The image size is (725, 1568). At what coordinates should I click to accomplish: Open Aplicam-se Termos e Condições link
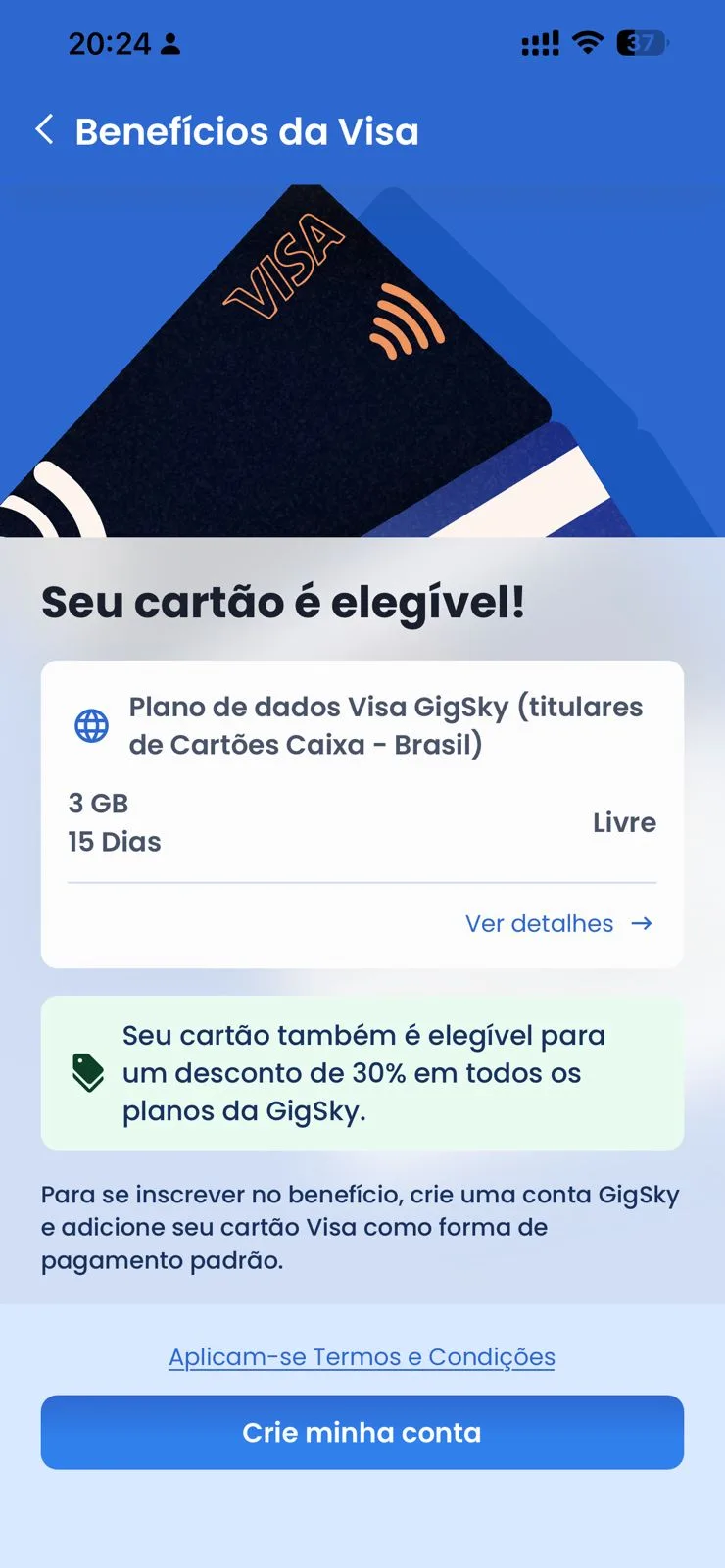[x=362, y=1356]
